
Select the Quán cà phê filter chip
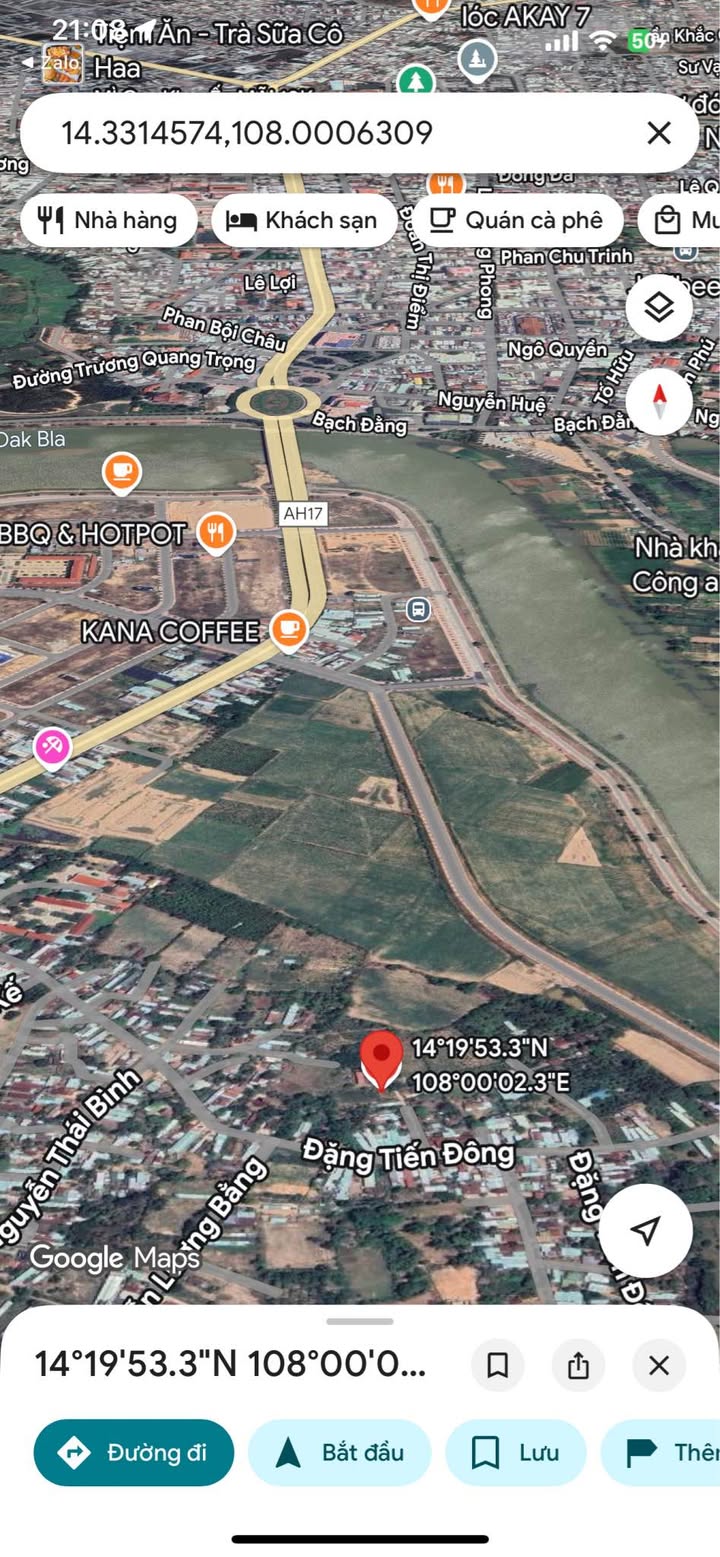coord(518,220)
